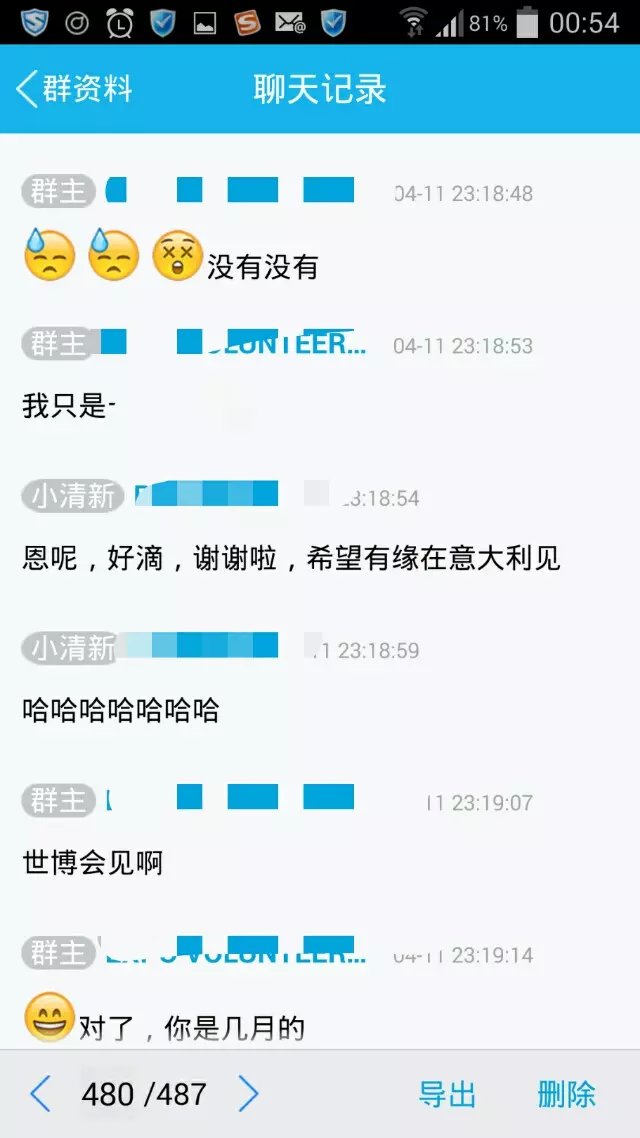The image size is (640, 1138).
Task: Go to the previous page of records
Action: (40, 1094)
